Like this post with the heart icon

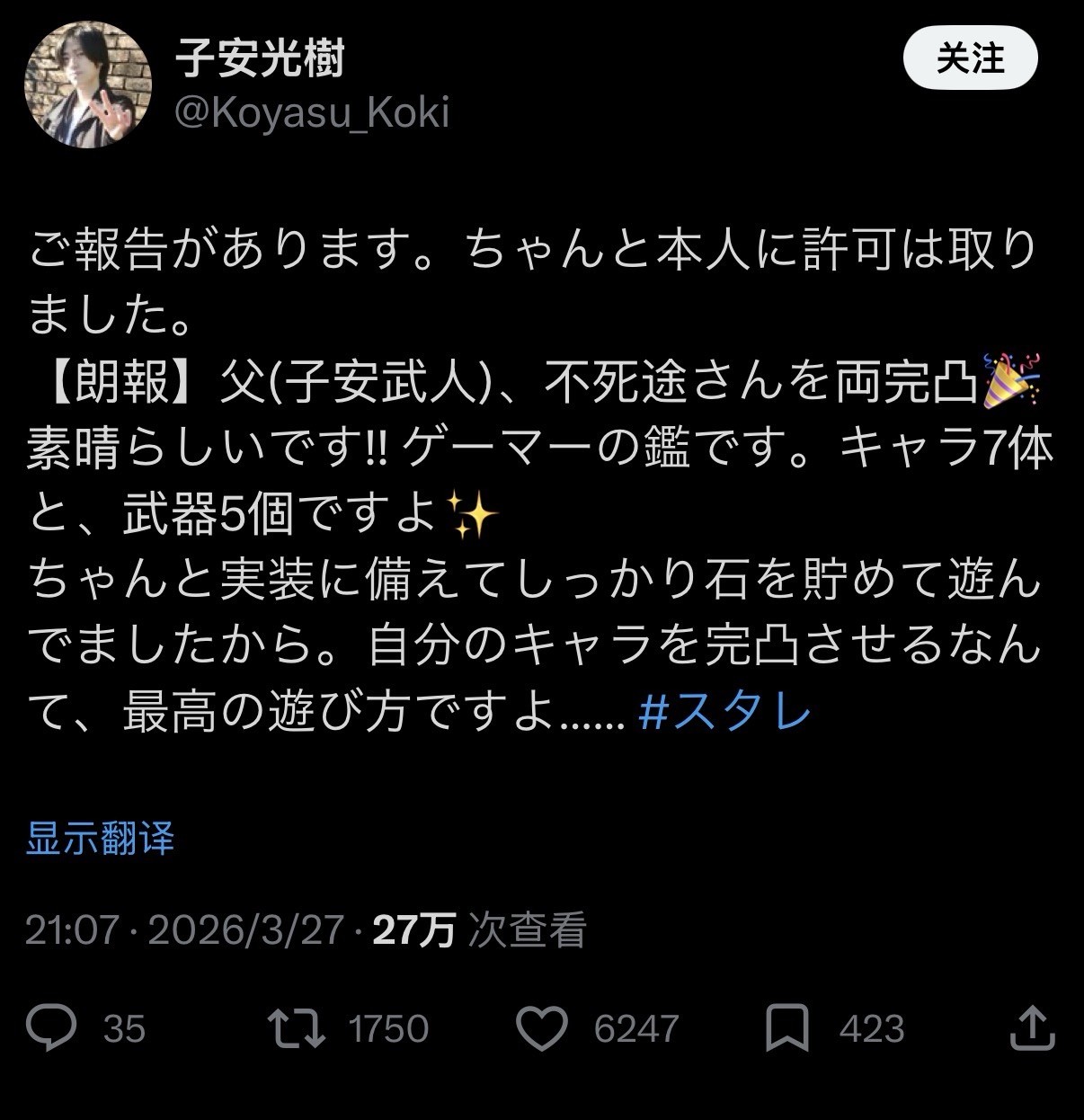(x=542, y=1028)
